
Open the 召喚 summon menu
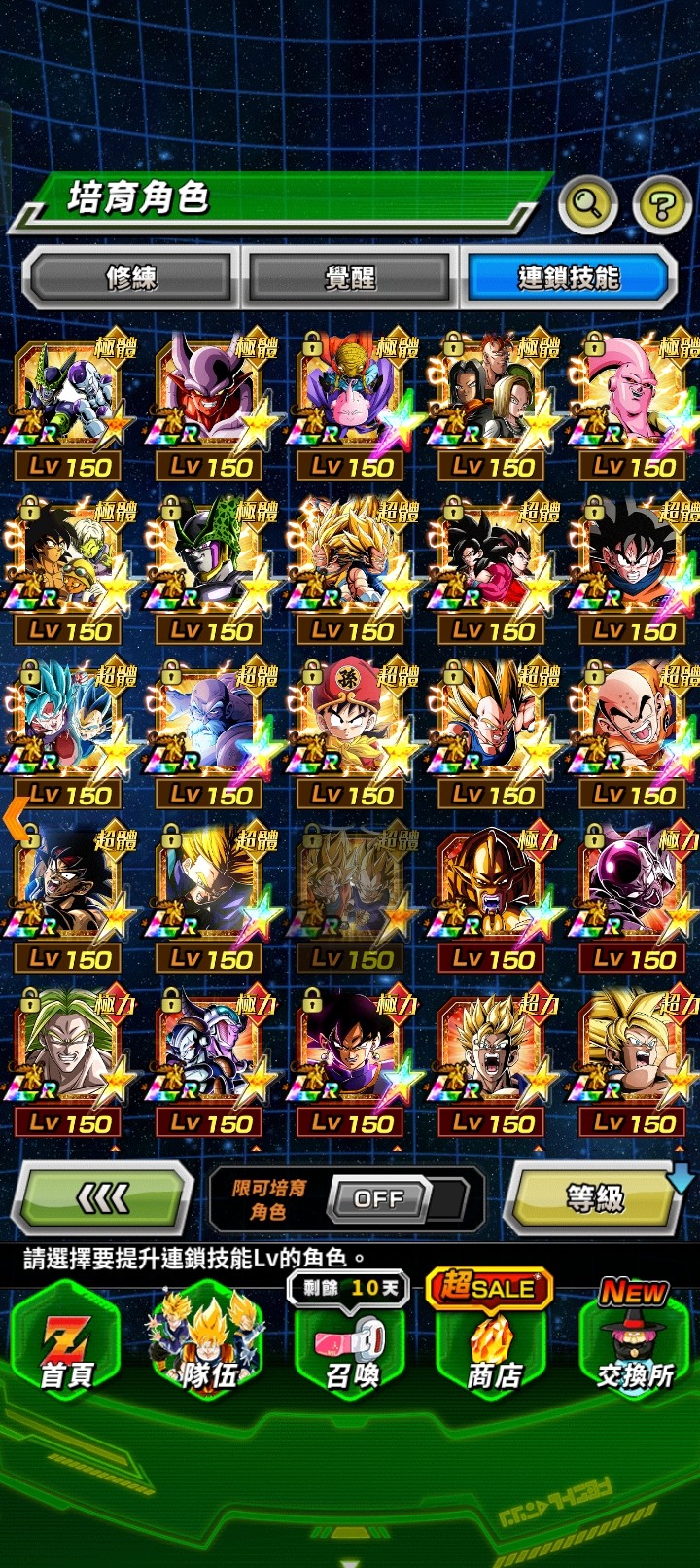click(x=350, y=1347)
